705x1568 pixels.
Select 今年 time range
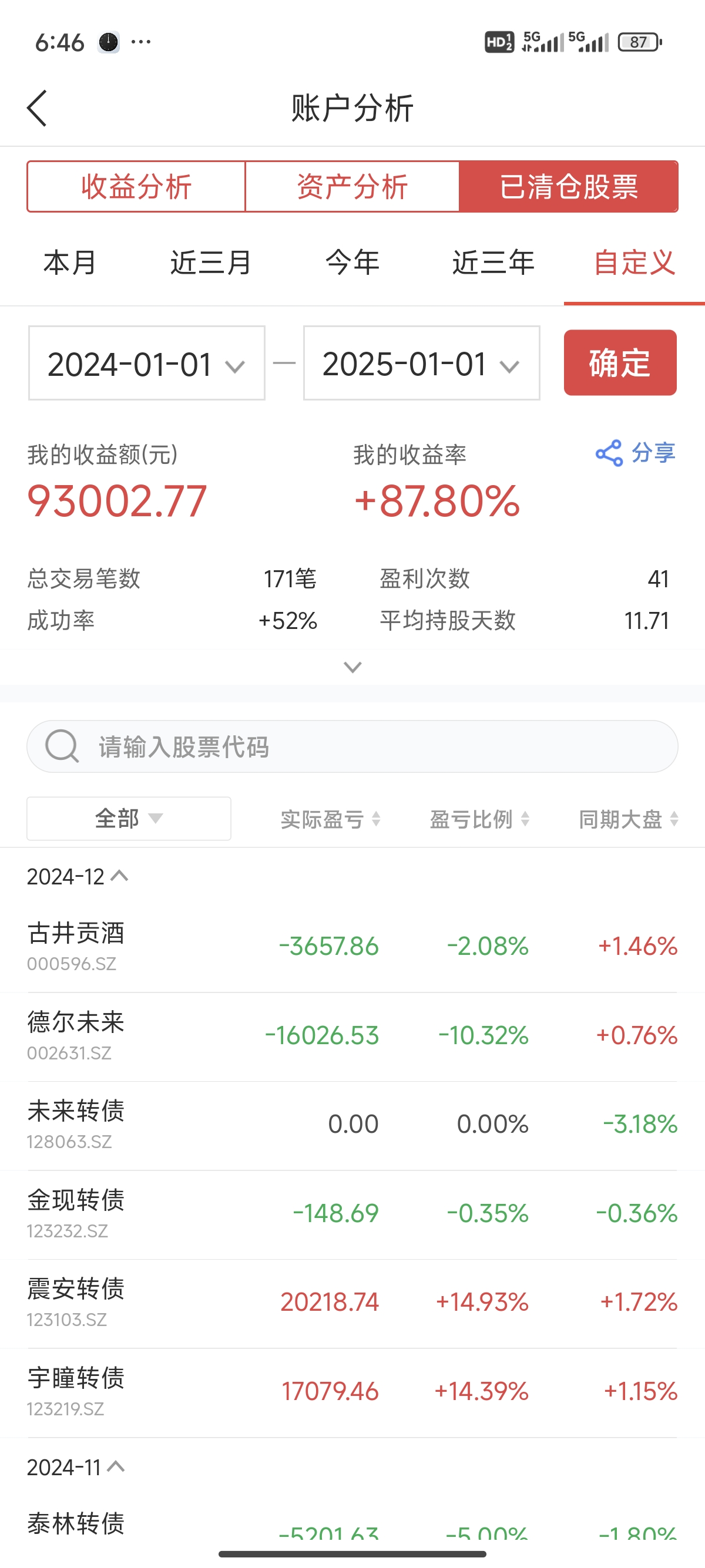click(352, 263)
